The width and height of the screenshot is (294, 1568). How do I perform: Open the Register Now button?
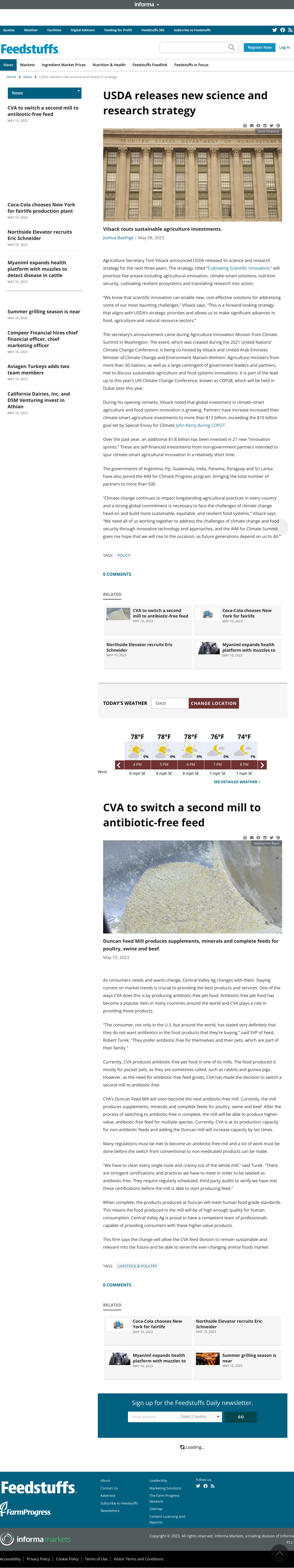coord(259,47)
